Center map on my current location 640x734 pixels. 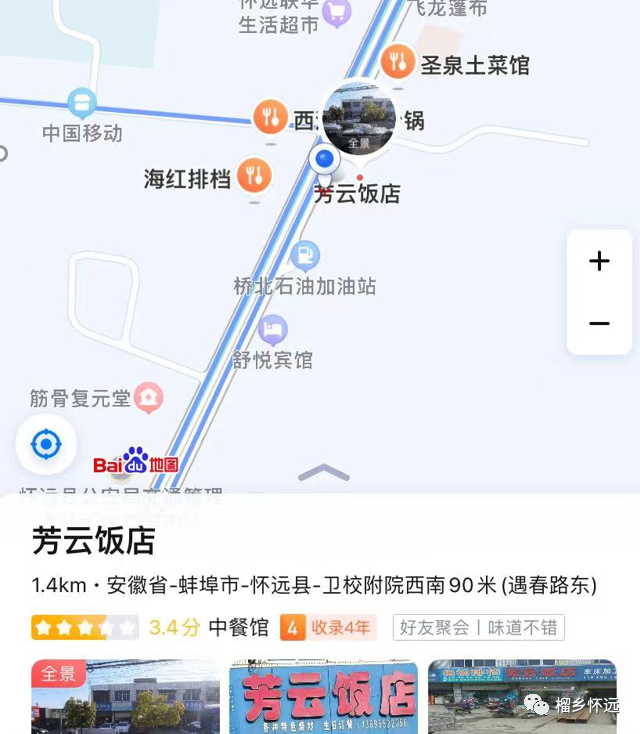[46, 444]
